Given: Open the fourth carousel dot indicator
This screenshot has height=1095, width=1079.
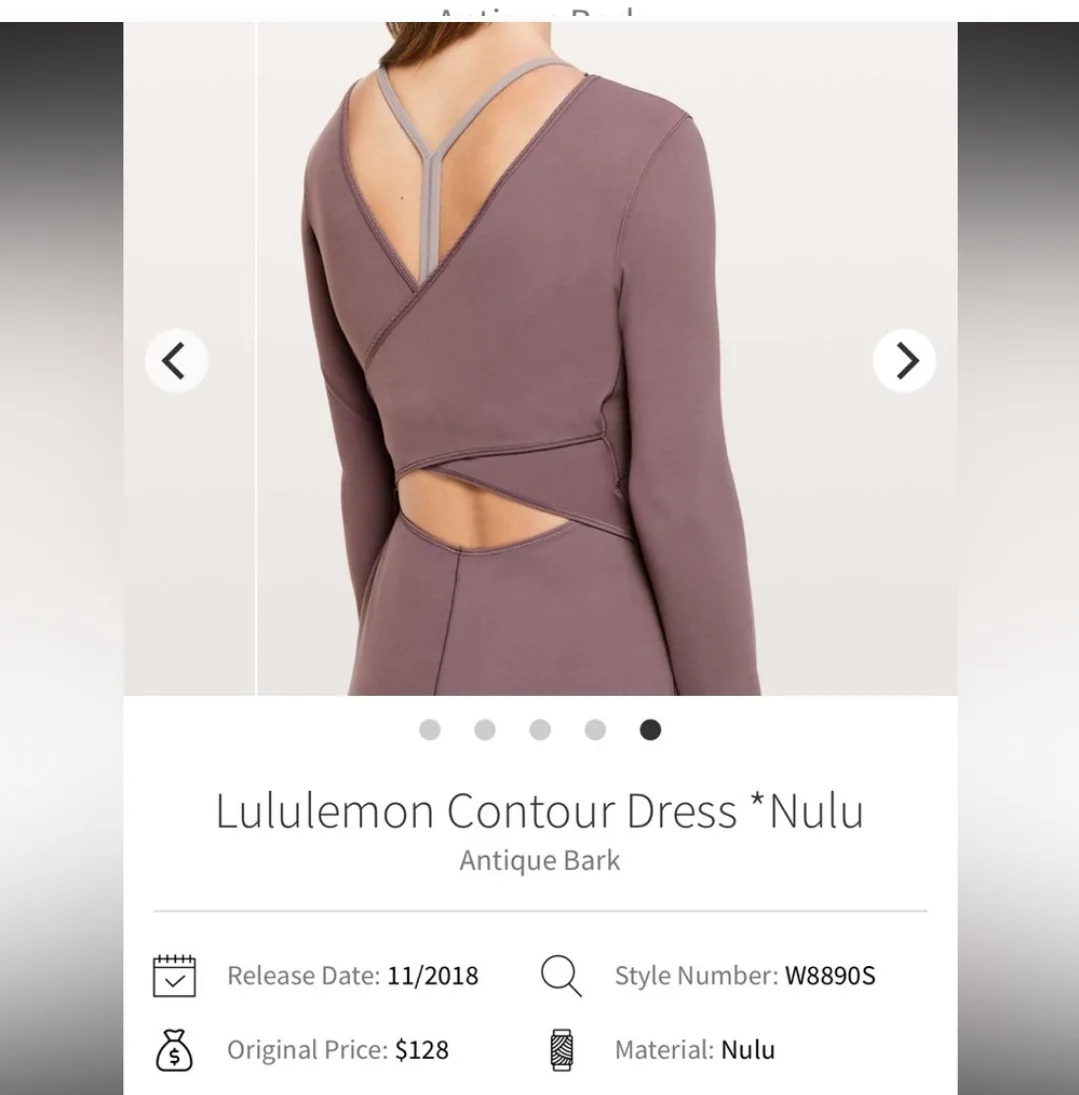Looking at the screenshot, I should coord(594,730).
